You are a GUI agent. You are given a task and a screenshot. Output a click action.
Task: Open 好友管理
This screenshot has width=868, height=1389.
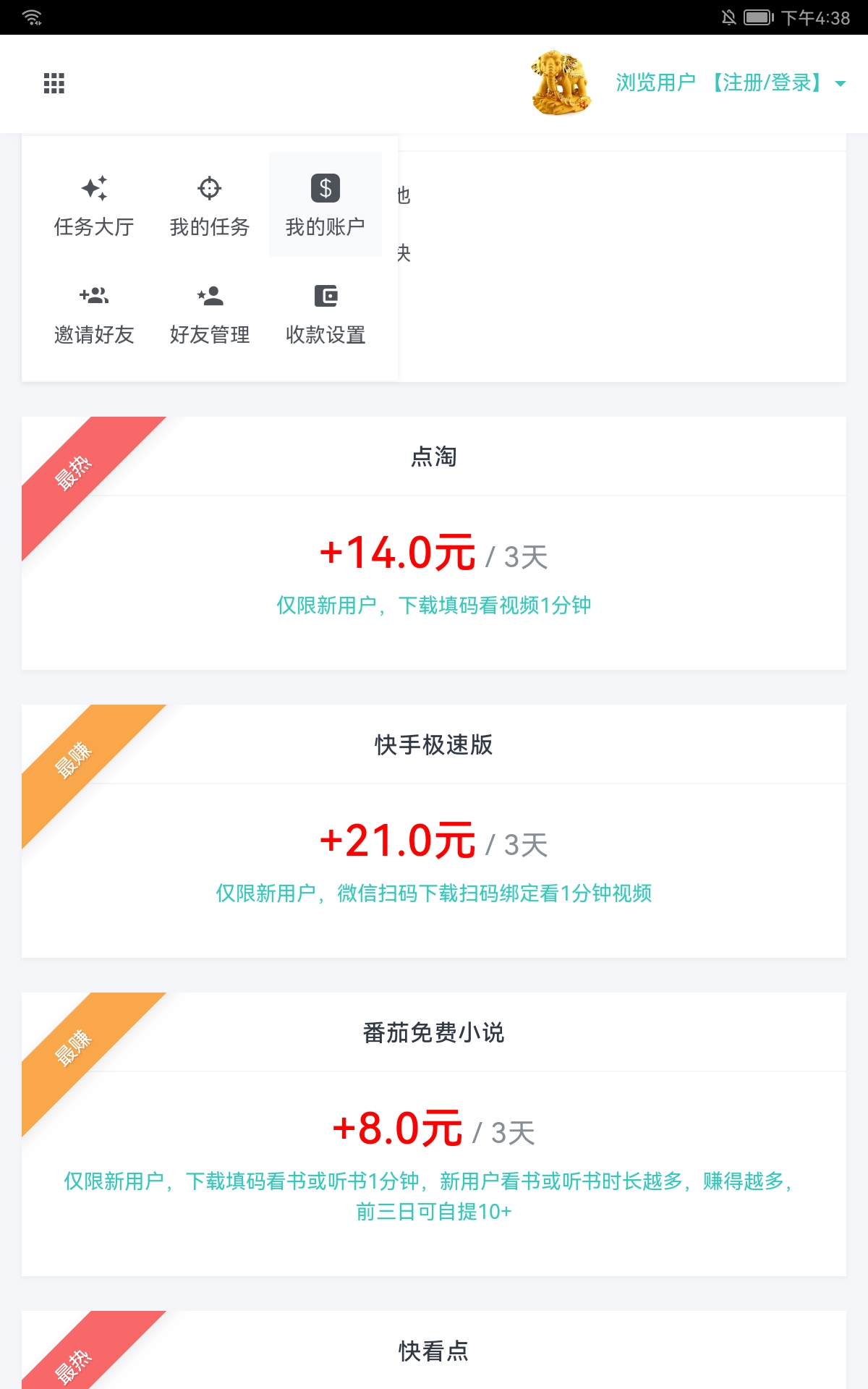[210, 314]
